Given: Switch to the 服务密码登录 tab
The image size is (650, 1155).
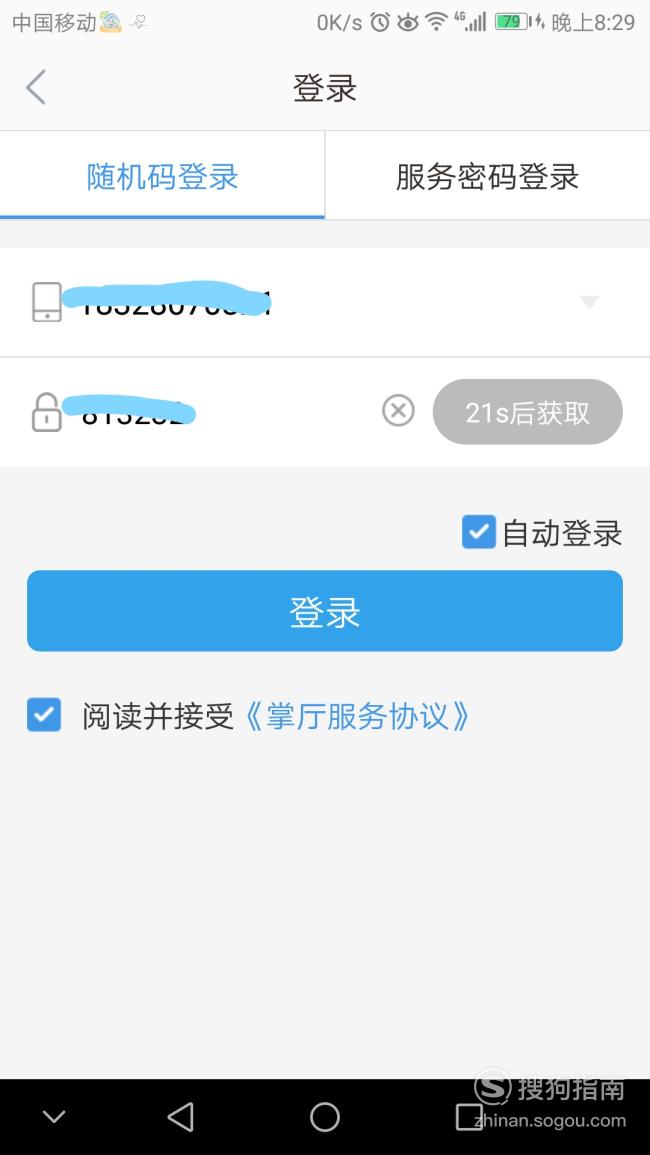Looking at the screenshot, I should (487, 177).
